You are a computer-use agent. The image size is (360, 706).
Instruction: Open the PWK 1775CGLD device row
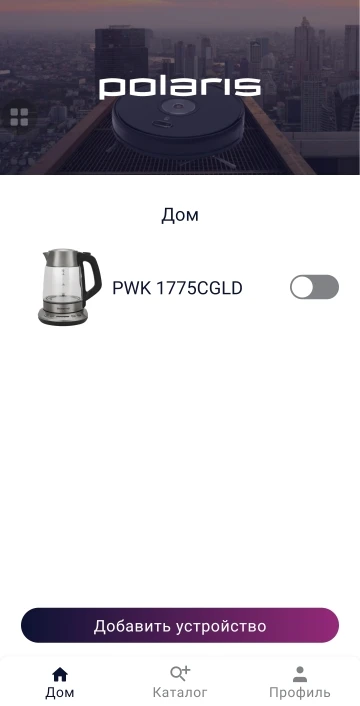pos(180,287)
